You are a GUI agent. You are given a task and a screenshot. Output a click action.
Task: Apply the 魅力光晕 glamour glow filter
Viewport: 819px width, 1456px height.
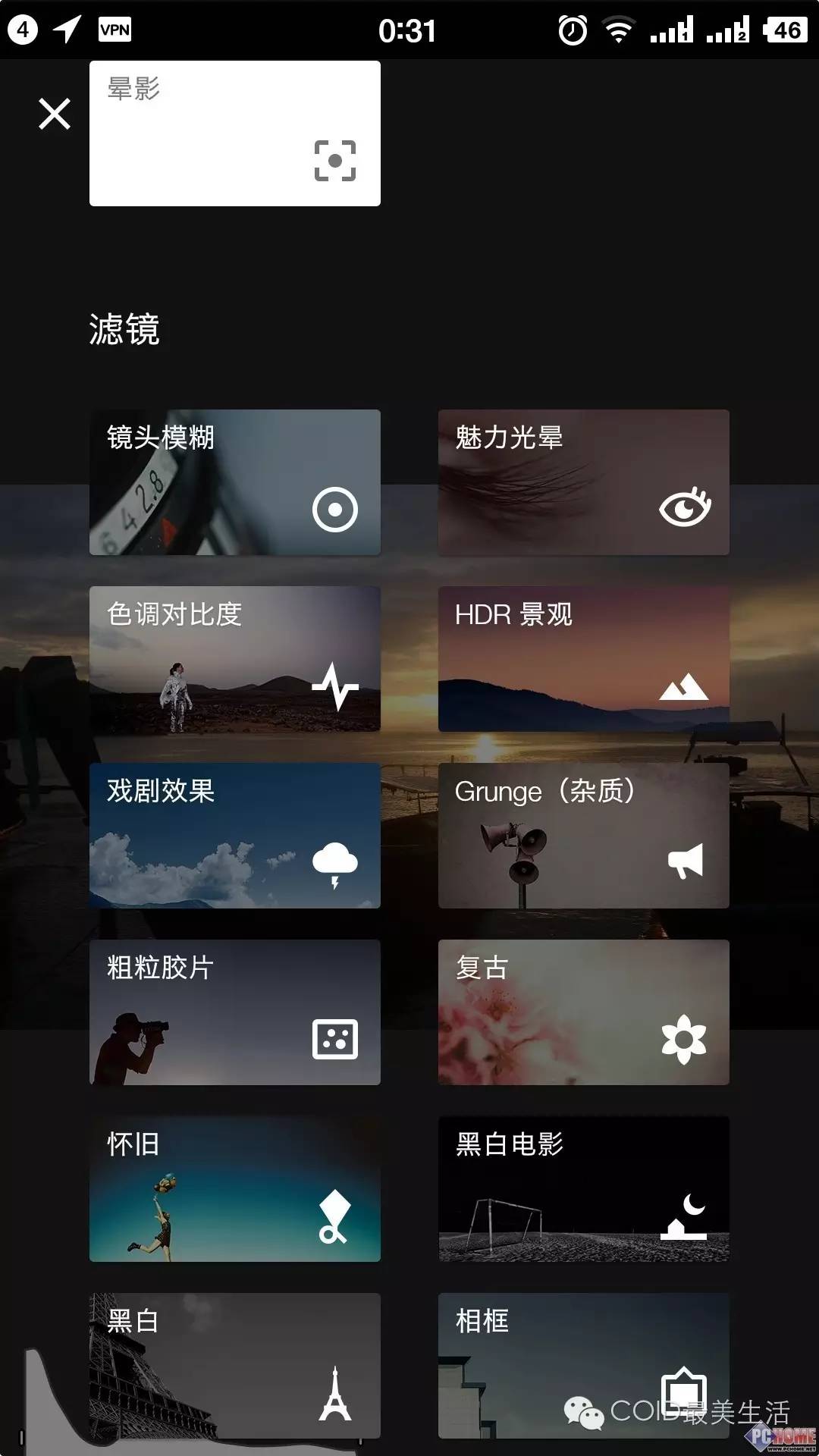point(584,482)
